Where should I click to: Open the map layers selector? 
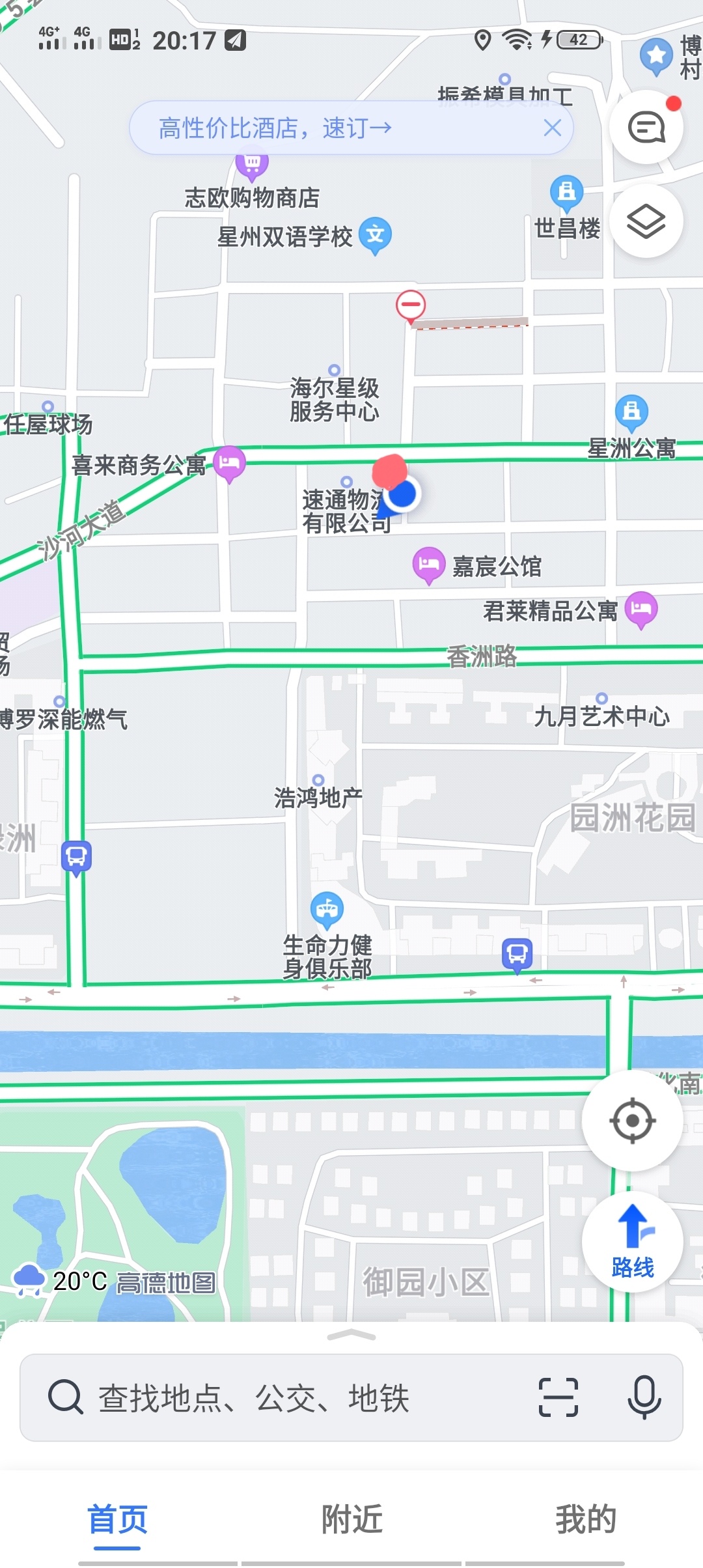(646, 221)
